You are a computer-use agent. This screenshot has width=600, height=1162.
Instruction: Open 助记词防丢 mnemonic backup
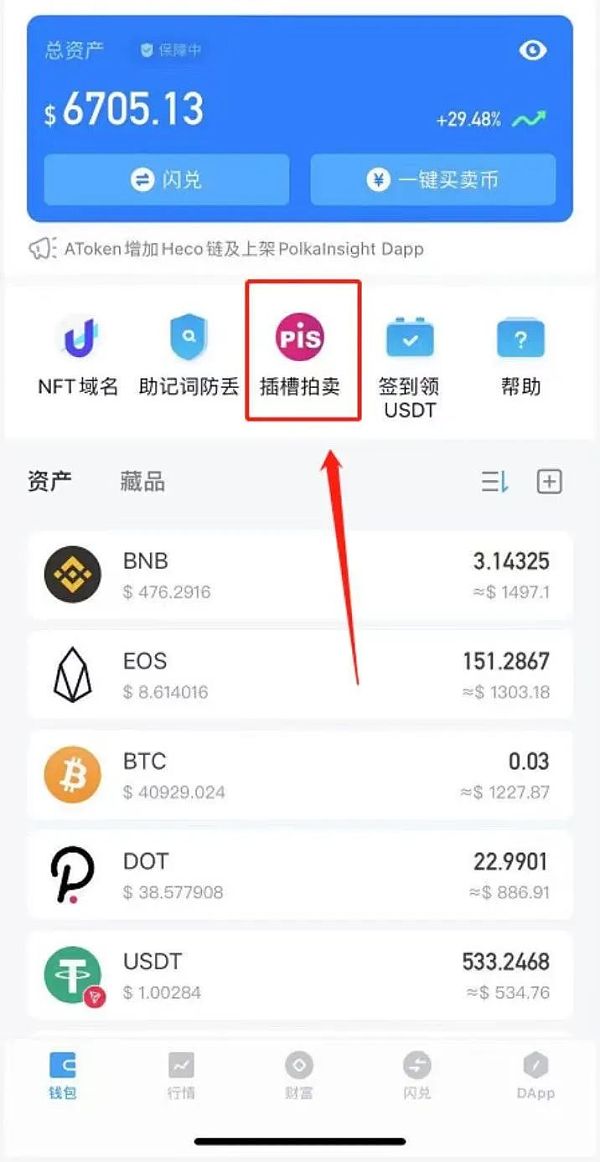click(x=189, y=356)
